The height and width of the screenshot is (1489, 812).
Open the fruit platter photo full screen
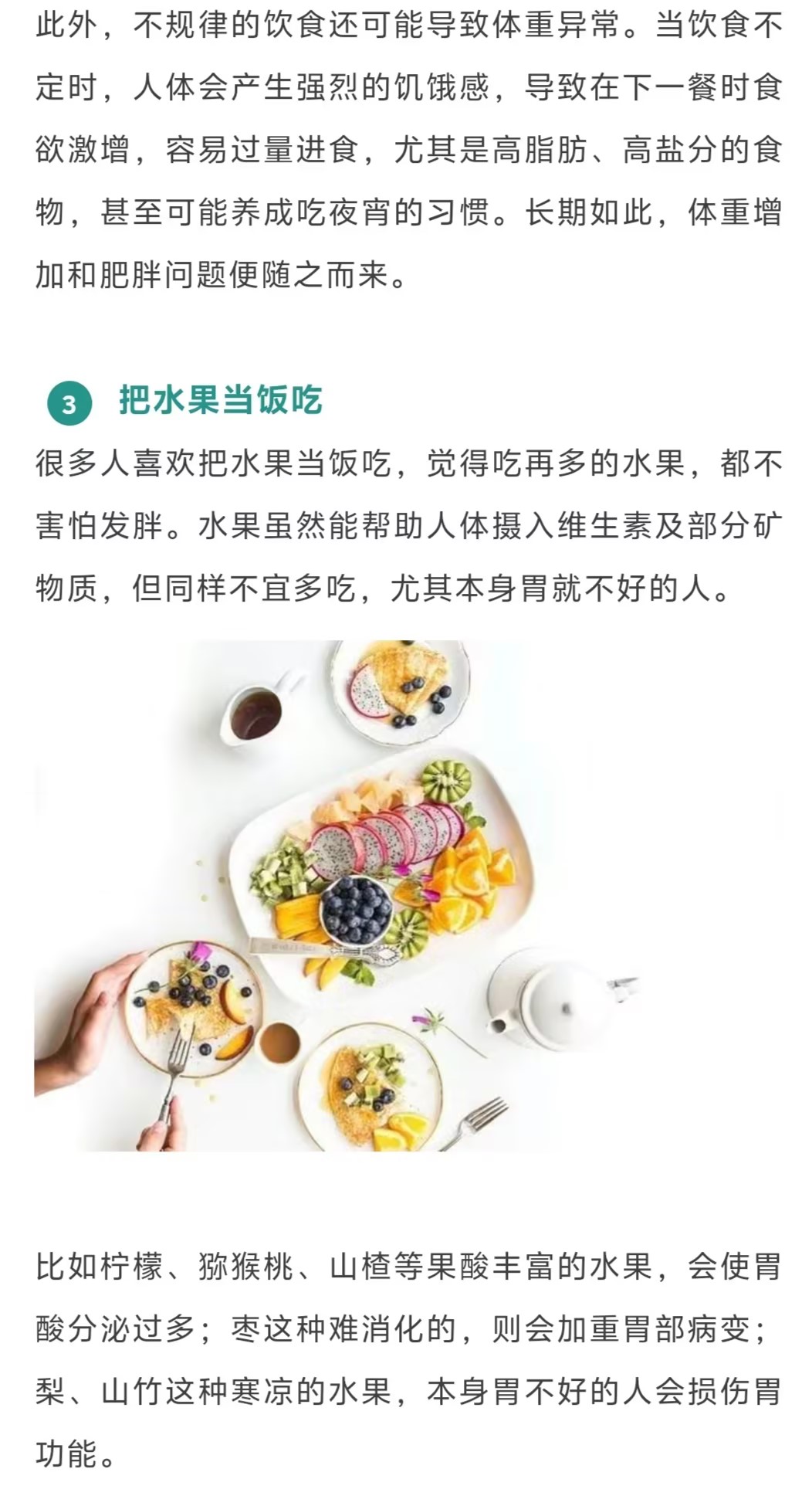407,896
